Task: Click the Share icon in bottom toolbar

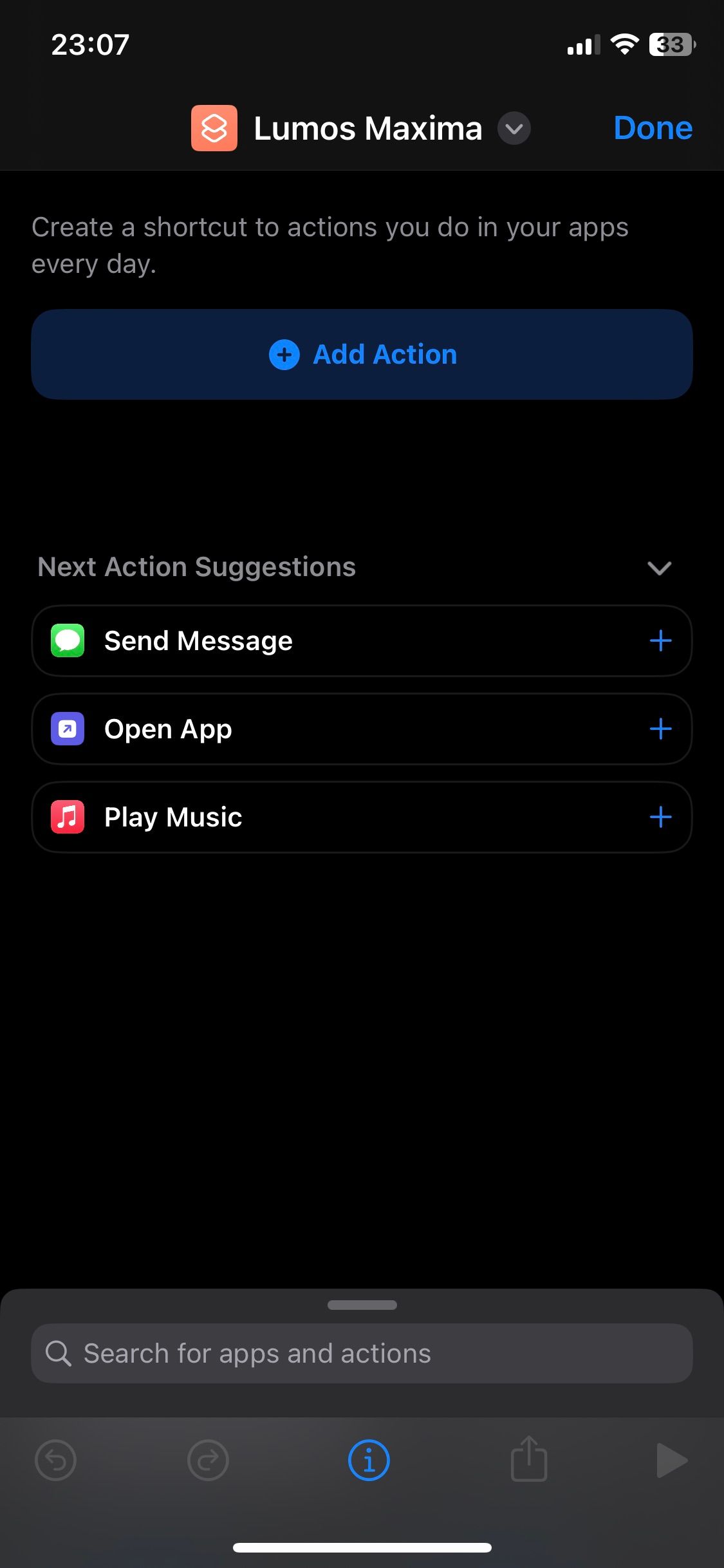Action: [528, 1460]
